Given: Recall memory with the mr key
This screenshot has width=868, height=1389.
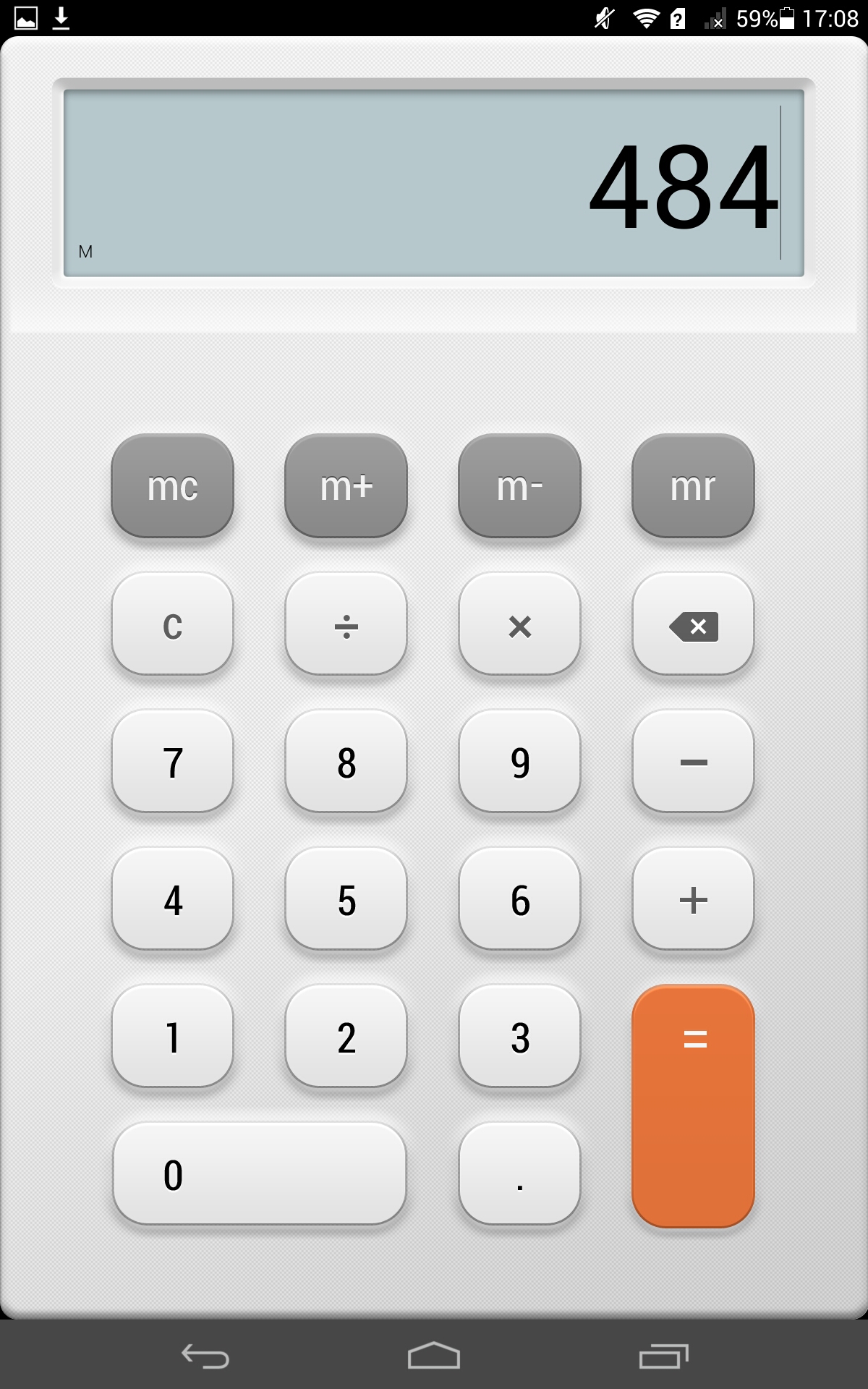Looking at the screenshot, I should pyautogui.click(x=693, y=485).
